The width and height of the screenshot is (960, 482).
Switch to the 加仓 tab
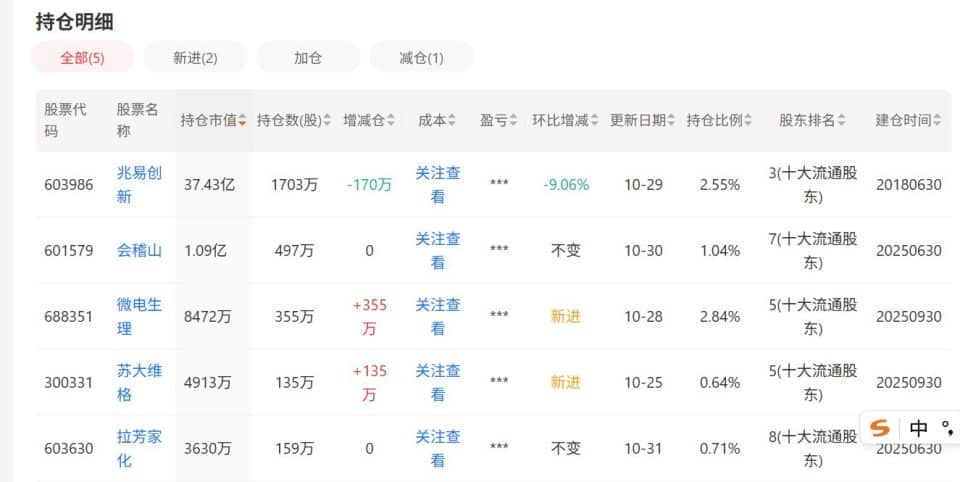tap(308, 58)
